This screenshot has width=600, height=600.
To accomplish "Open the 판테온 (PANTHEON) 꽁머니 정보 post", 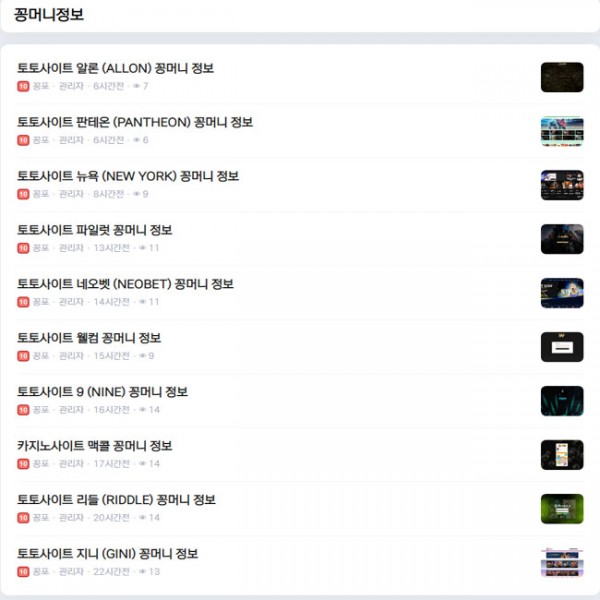I will 135,123.
